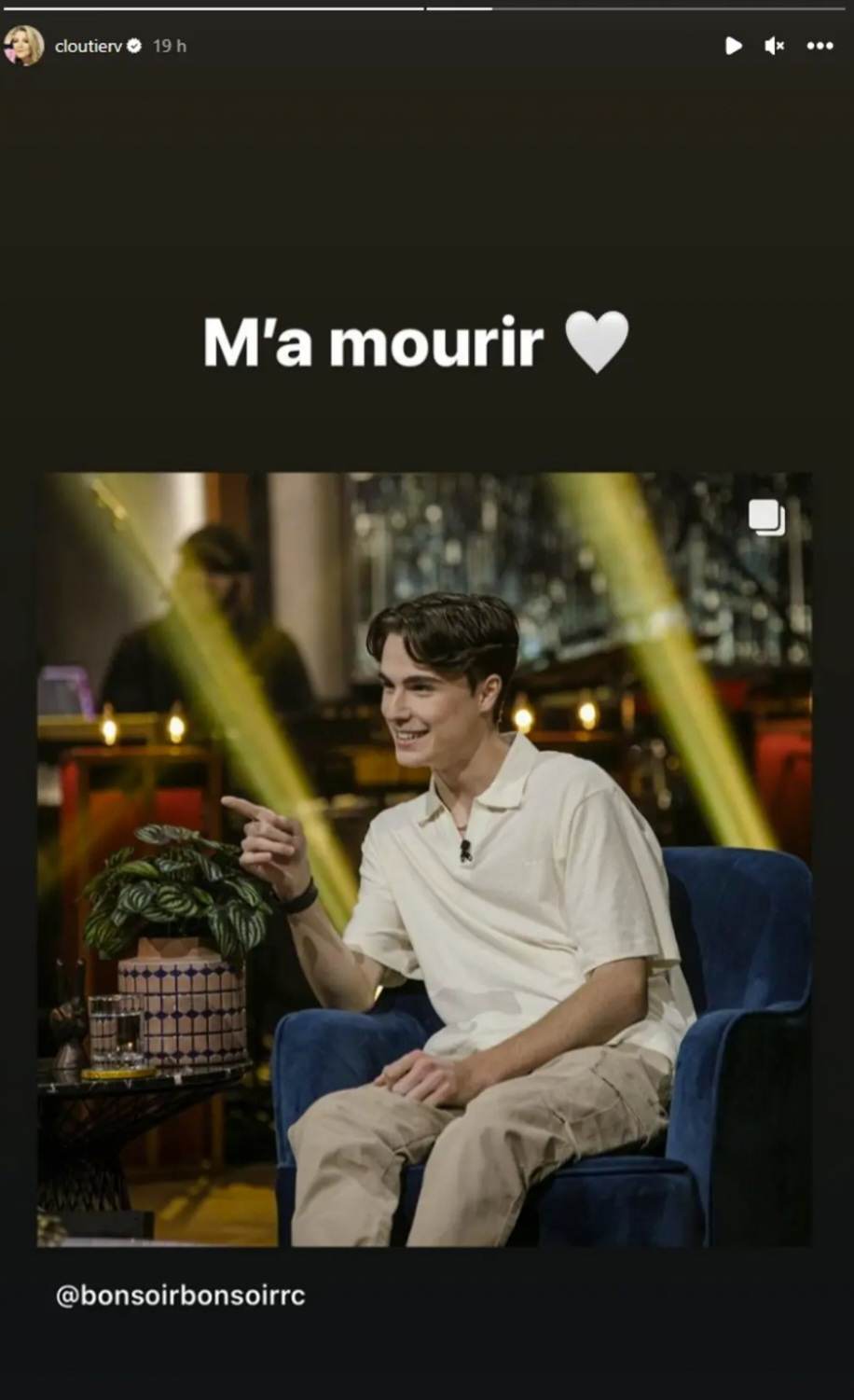Open cloutierv's profile picture
Viewport: 854px width, 1400px height.
[23, 46]
